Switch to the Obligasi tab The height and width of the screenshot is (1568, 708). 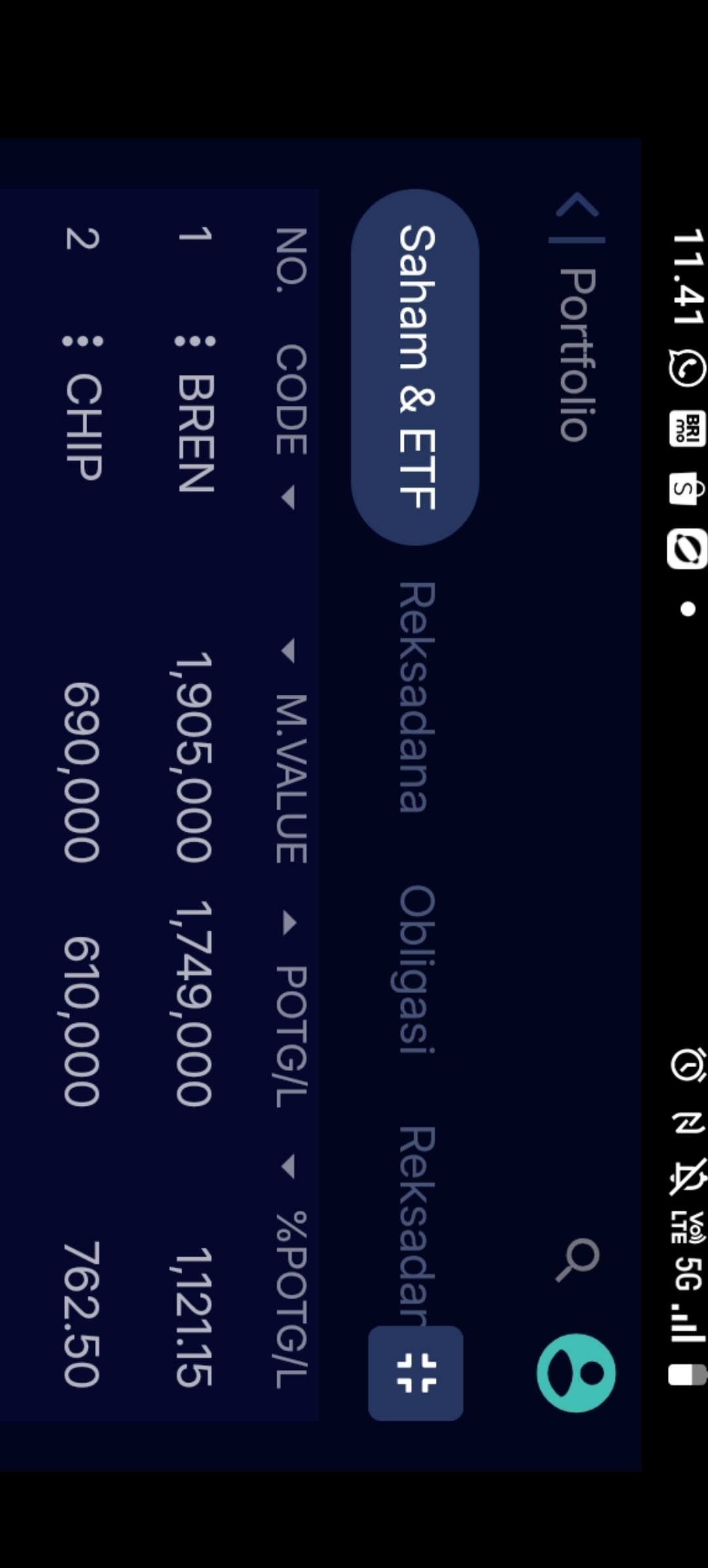[416, 969]
